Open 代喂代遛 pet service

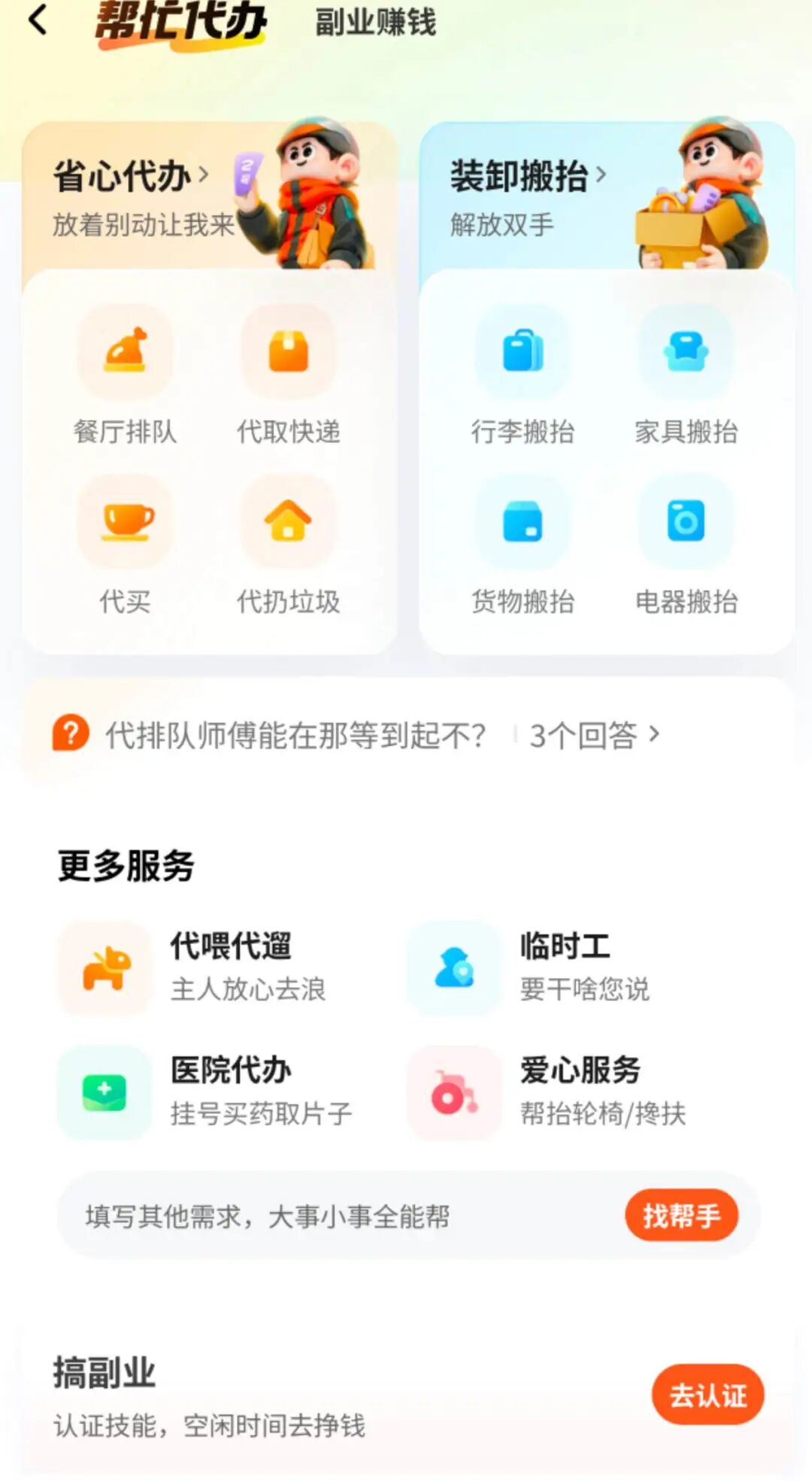tap(193, 967)
